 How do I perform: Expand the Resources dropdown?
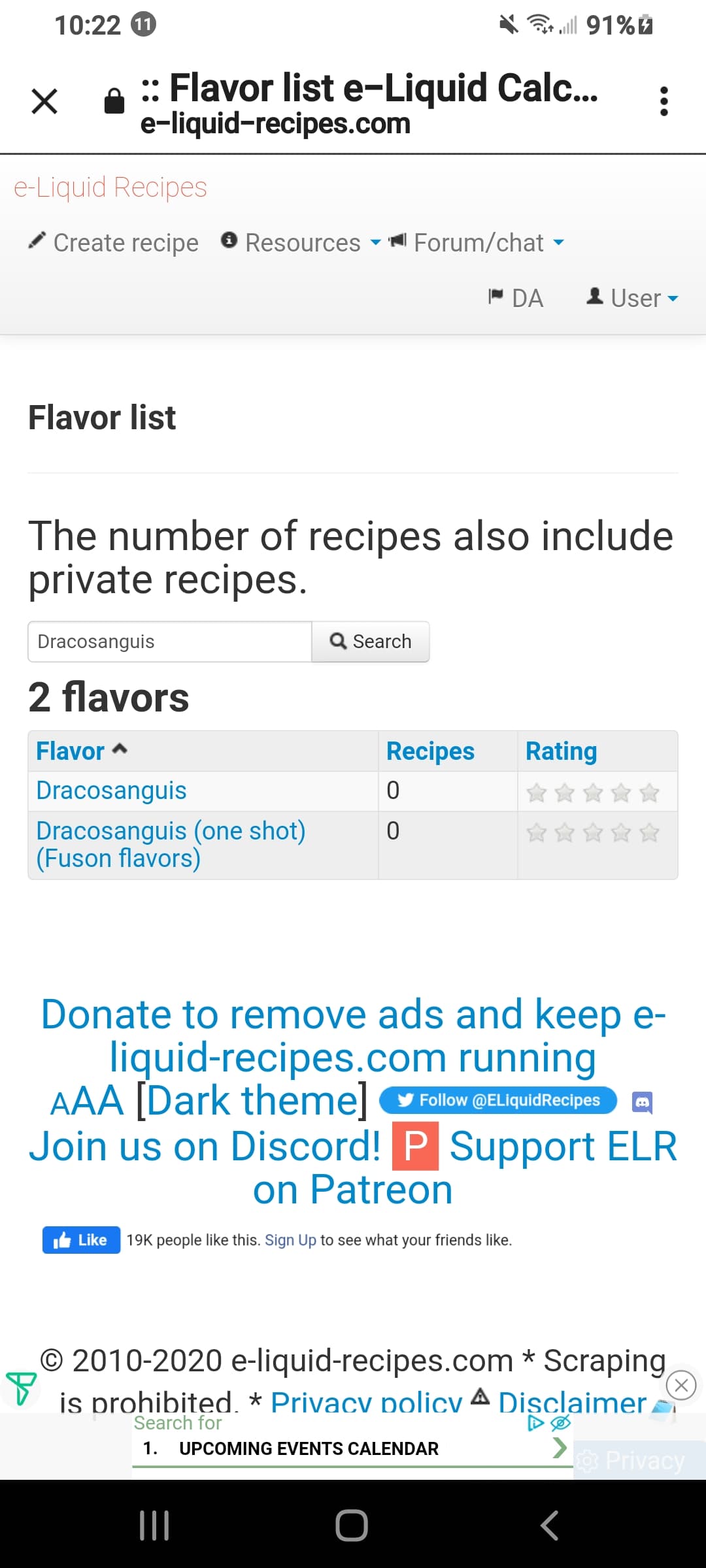(300, 242)
